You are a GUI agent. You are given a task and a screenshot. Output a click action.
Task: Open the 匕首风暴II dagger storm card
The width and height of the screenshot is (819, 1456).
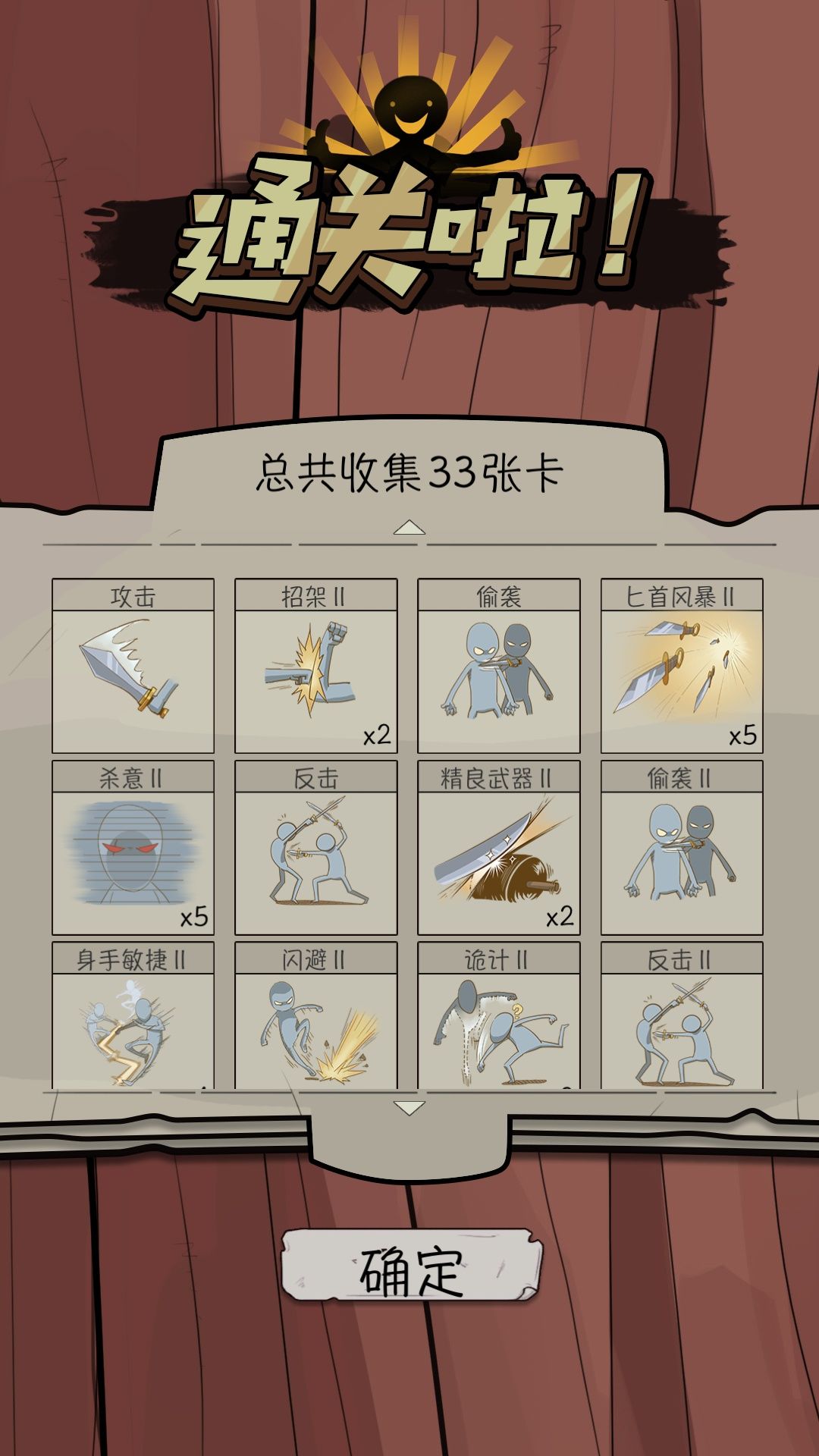click(x=682, y=667)
